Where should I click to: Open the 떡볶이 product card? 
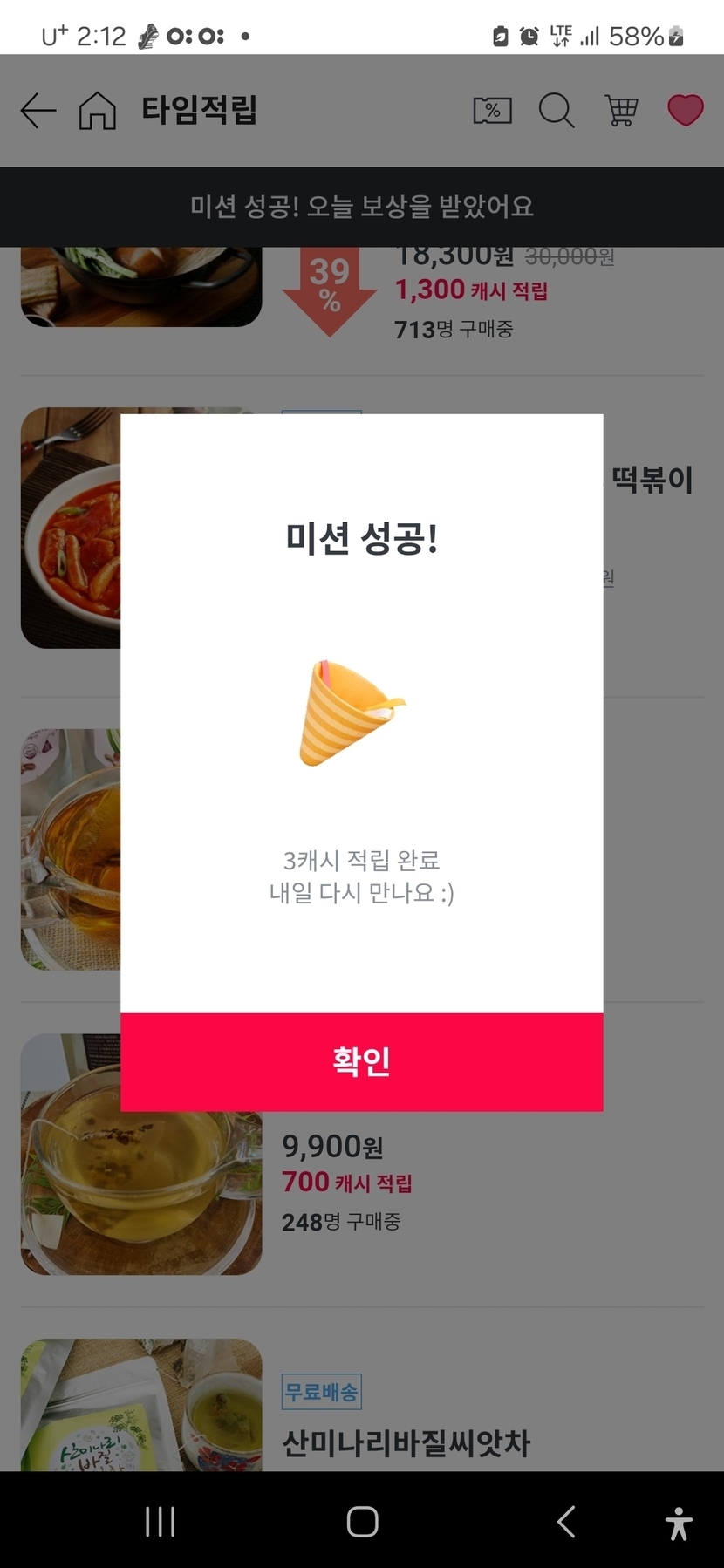tap(652, 480)
